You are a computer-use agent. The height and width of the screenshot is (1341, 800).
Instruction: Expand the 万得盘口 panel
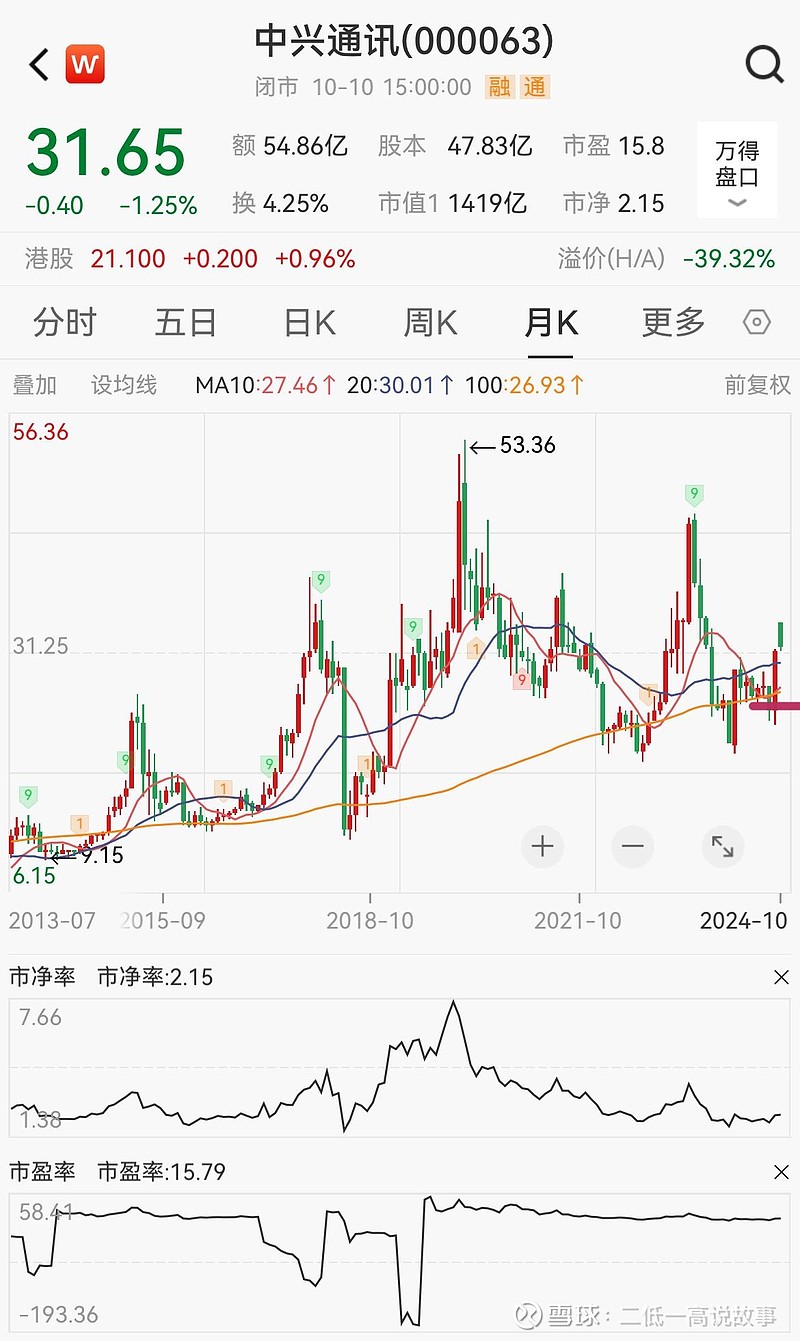point(737,170)
